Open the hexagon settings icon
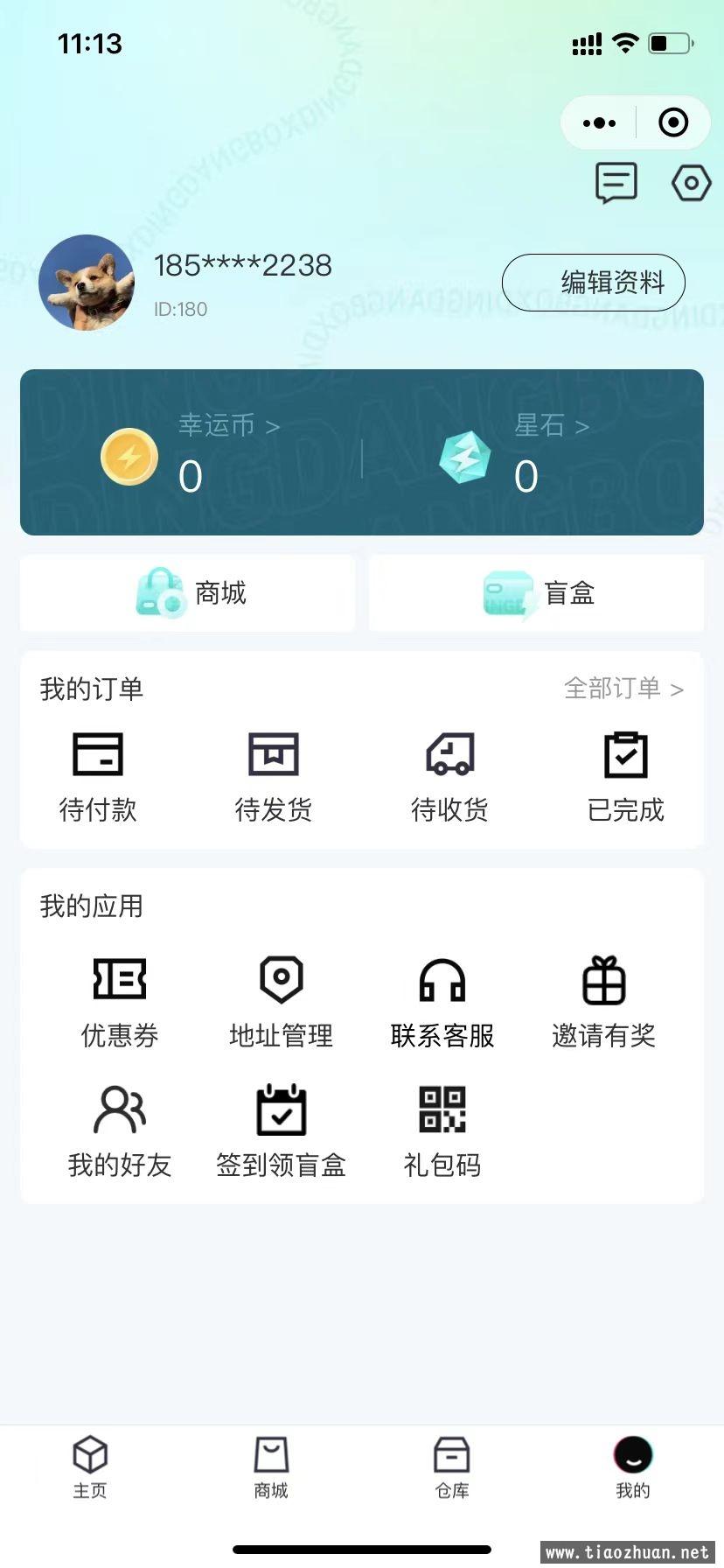The width and height of the screenshot is (724, 1568). (691, 183)
